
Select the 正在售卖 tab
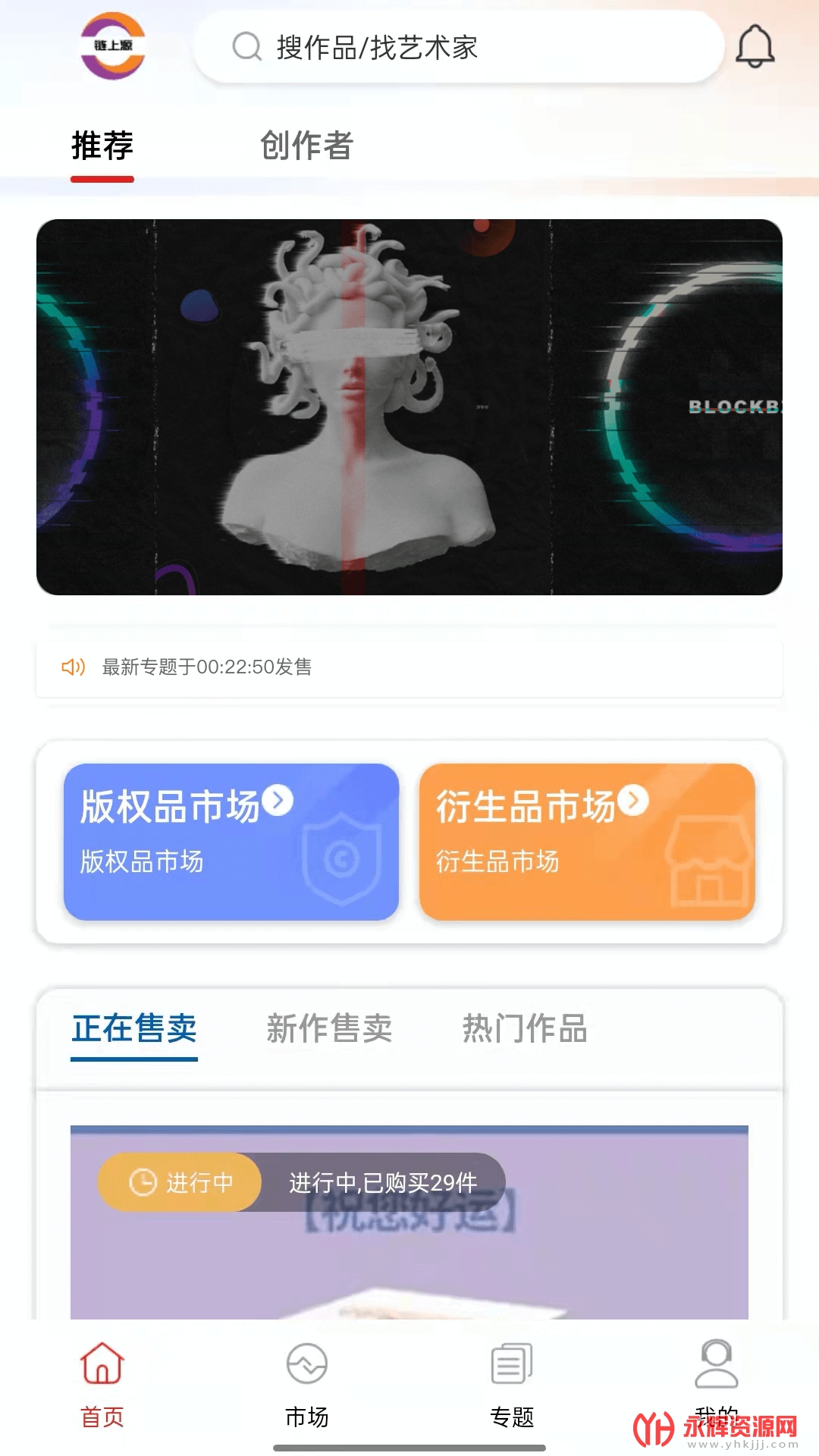click(134, 1029)
